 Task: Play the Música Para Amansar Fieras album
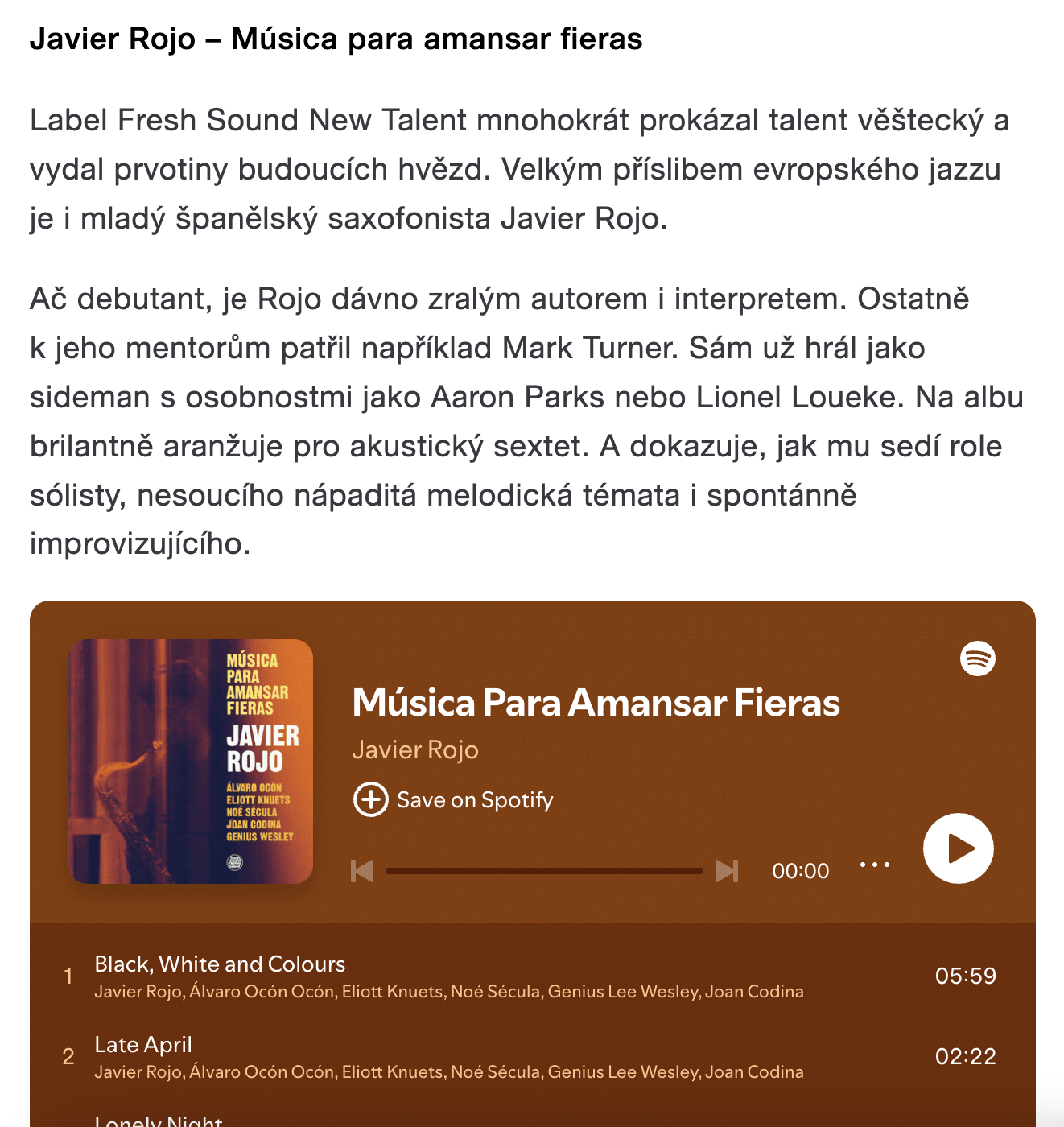coord(958,848)
